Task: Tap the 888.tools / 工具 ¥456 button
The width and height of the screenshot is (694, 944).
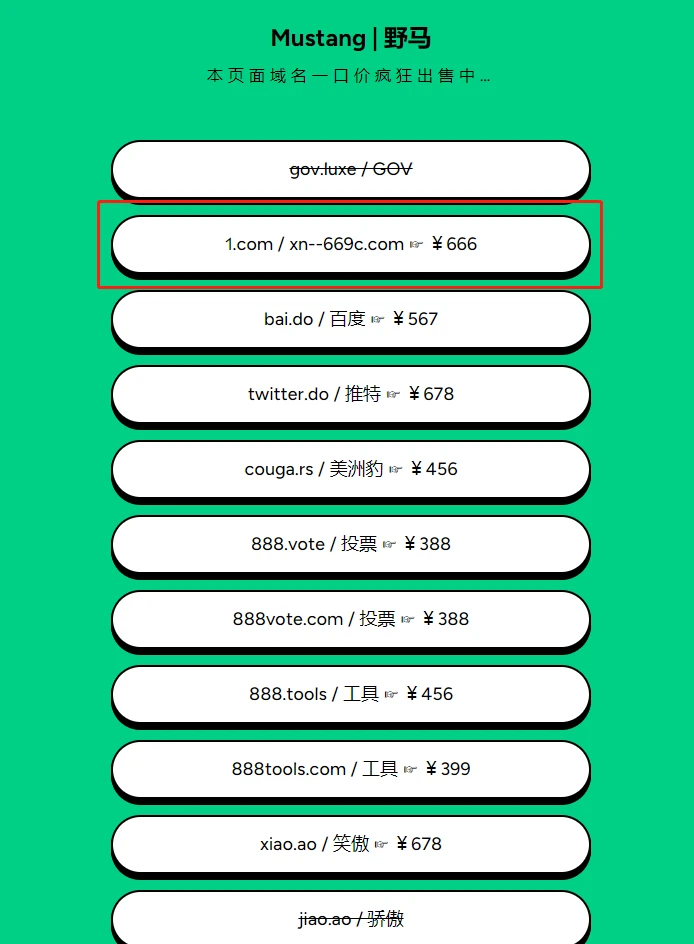Action: pos(350,694)
